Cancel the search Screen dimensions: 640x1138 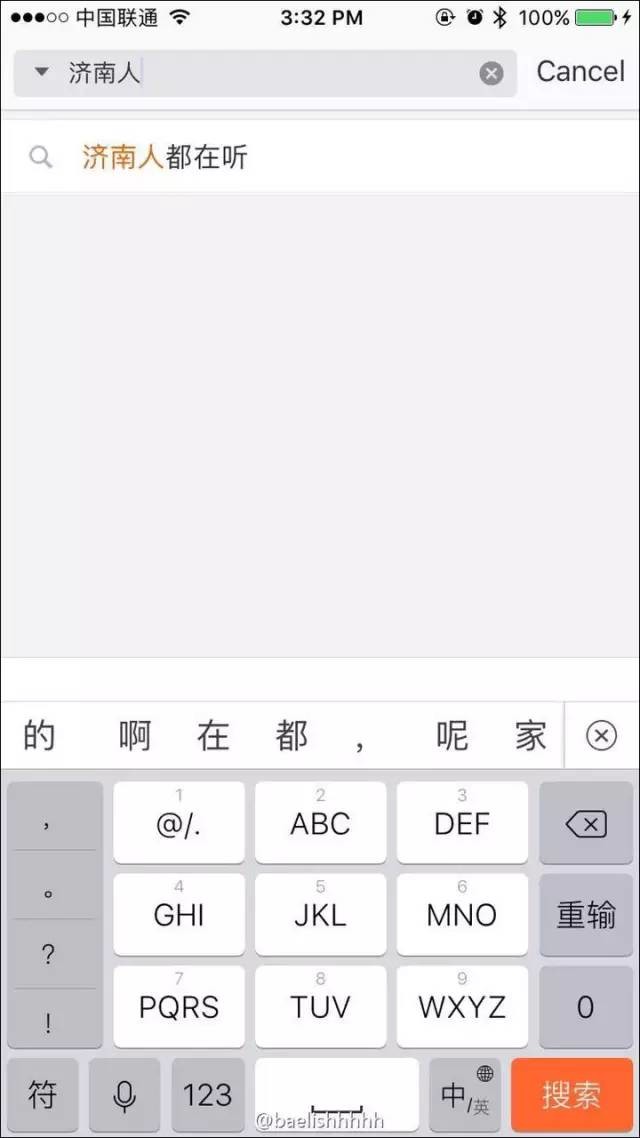(x=580, y=71)
